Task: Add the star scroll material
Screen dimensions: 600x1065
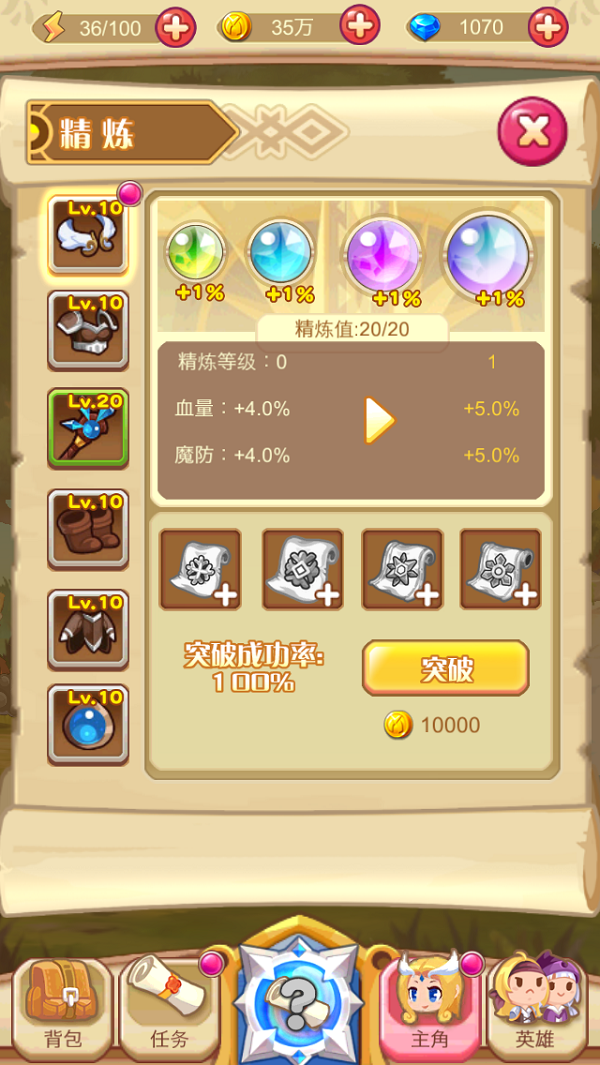Action: coord(402,569)
